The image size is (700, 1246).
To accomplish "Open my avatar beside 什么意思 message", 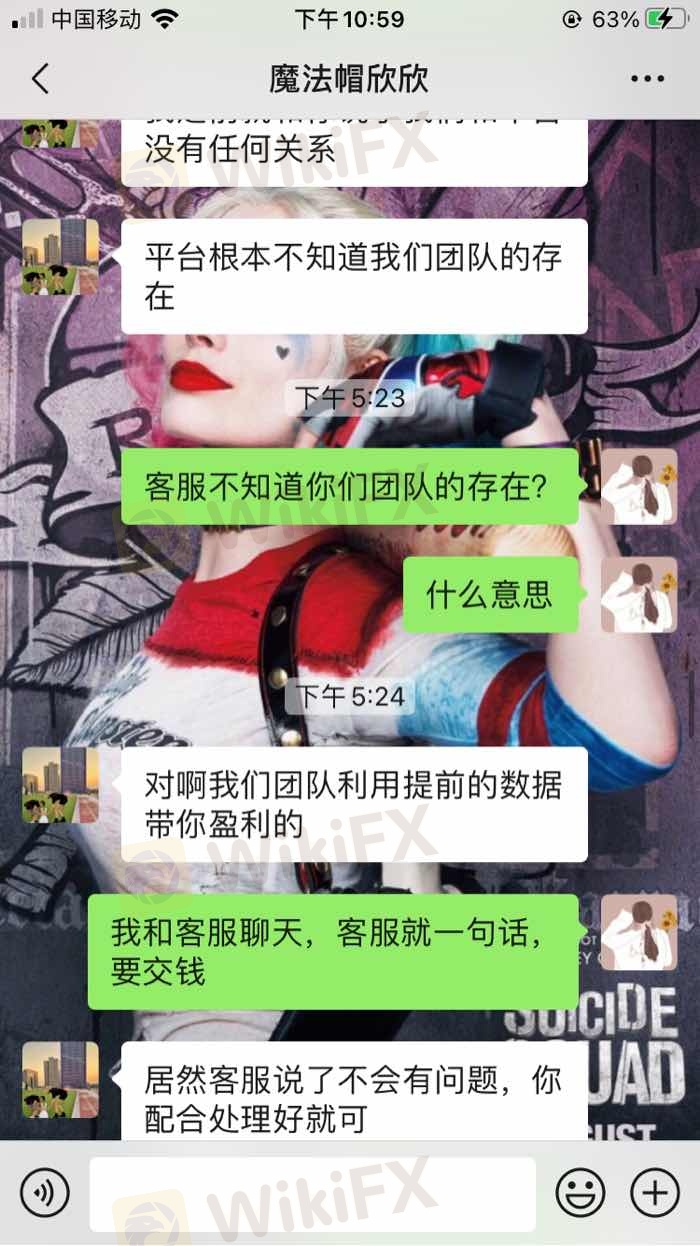I will 639,594.
